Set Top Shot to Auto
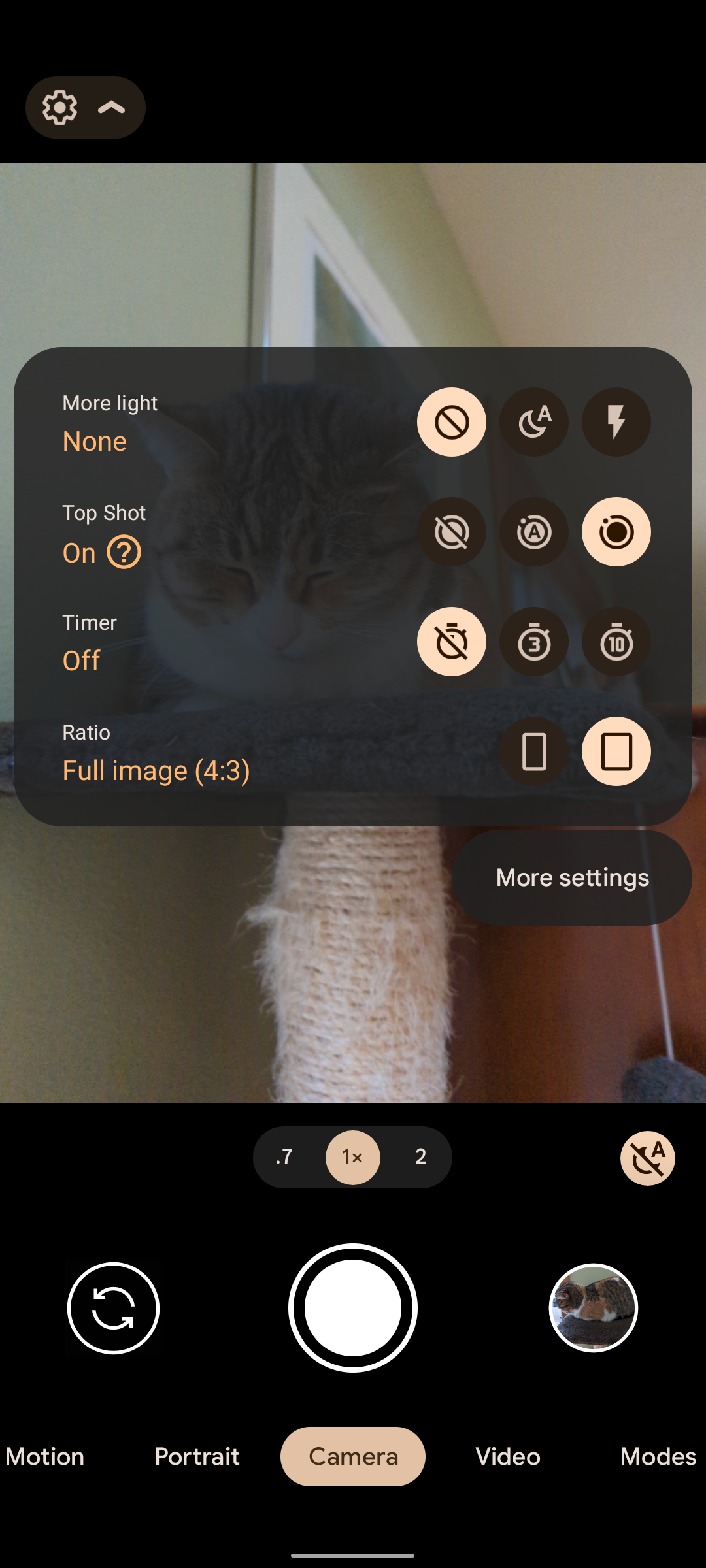The height and width of the screenshot is (1568, 706). pyautogui.click(x=534, y=532)
